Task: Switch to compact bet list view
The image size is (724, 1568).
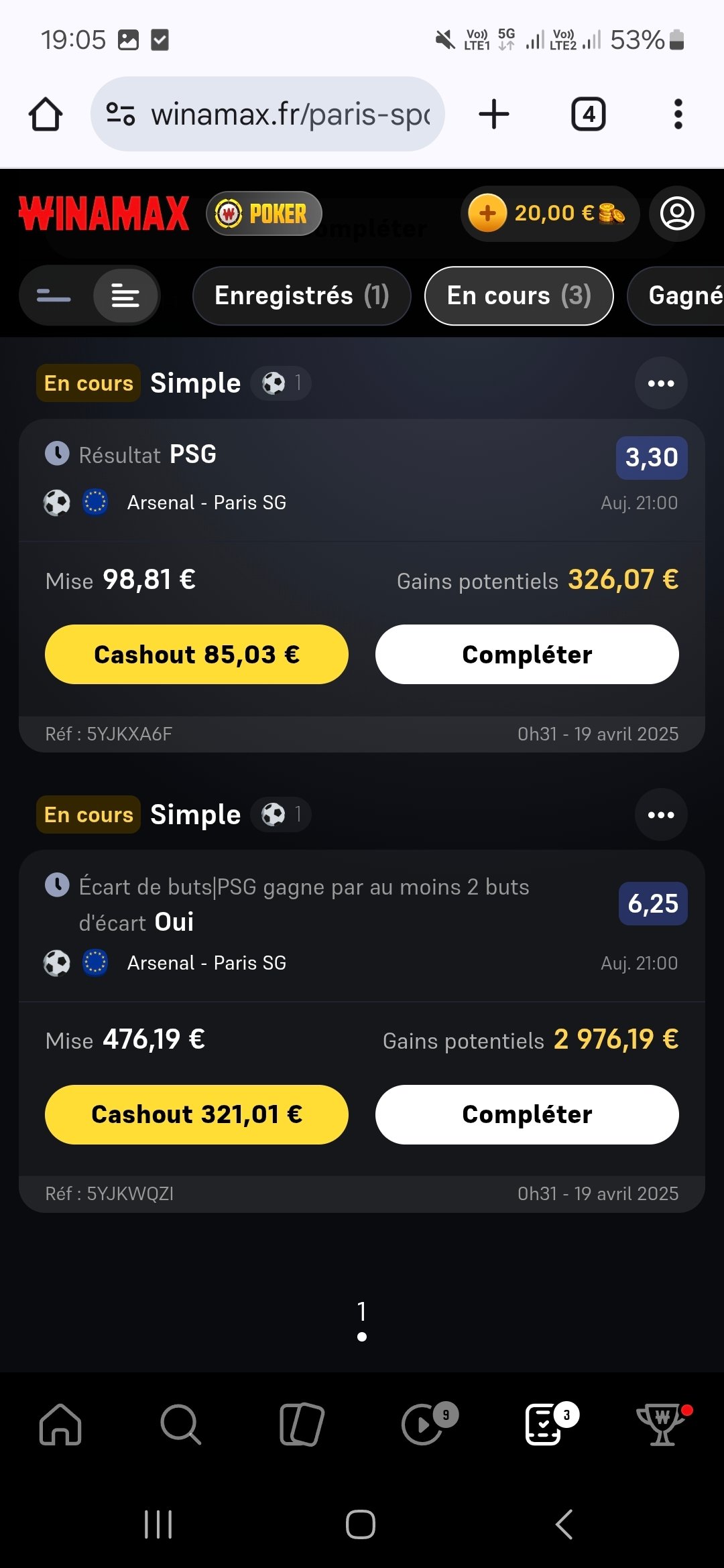Action: [x=54, y=296]
